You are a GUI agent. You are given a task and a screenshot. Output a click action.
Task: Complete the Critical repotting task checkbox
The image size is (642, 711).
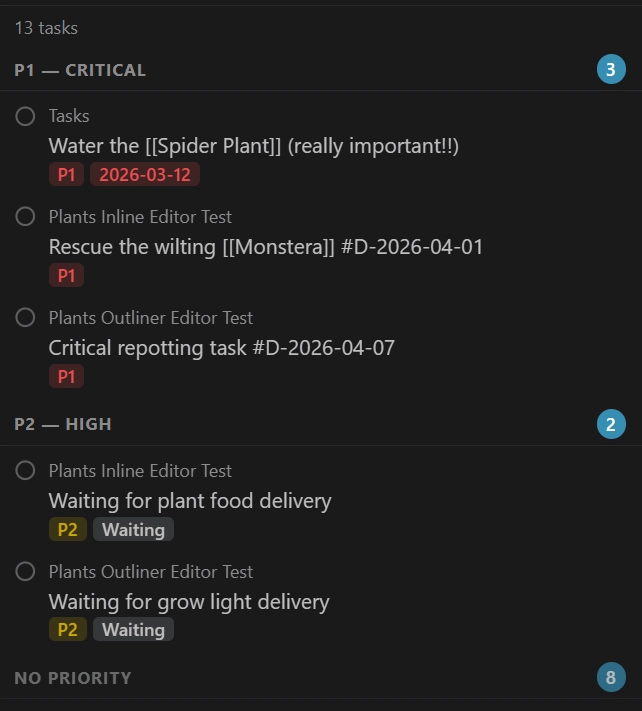26,318
